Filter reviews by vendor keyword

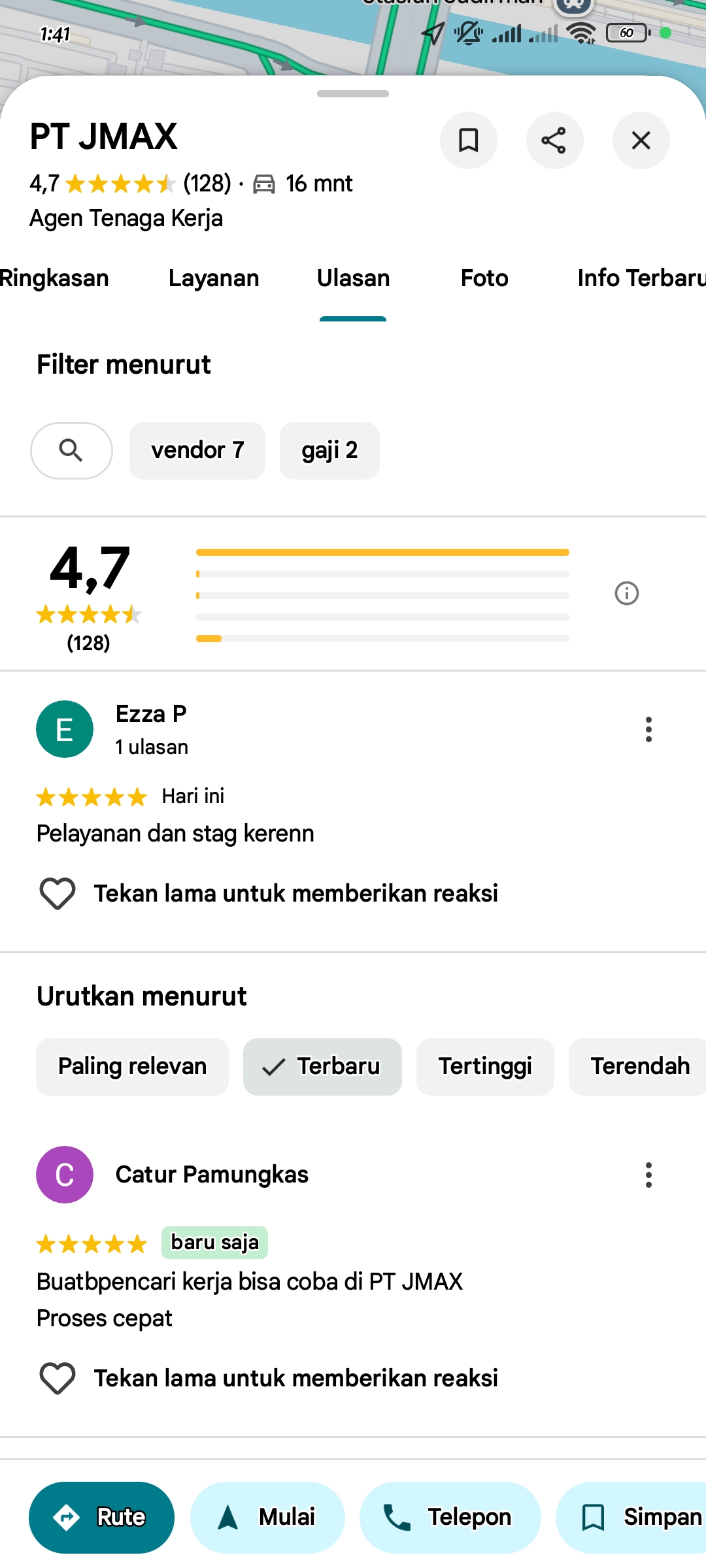[197, 451]
